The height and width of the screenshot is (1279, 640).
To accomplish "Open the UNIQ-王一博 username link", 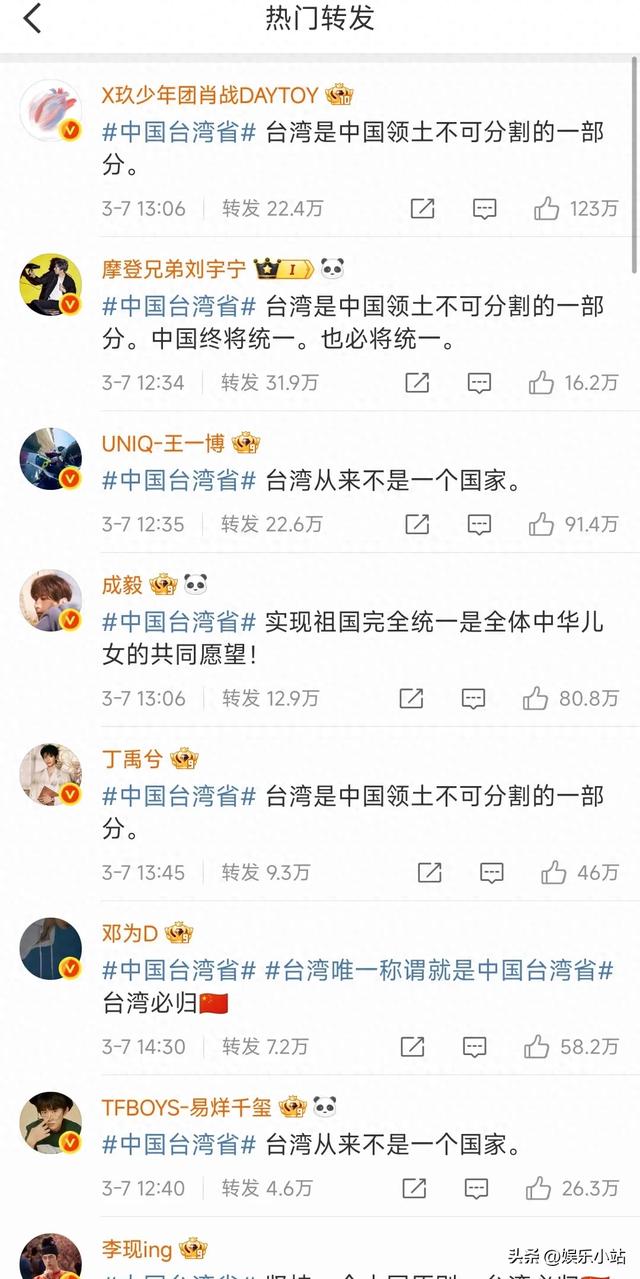I will (164, 443).
